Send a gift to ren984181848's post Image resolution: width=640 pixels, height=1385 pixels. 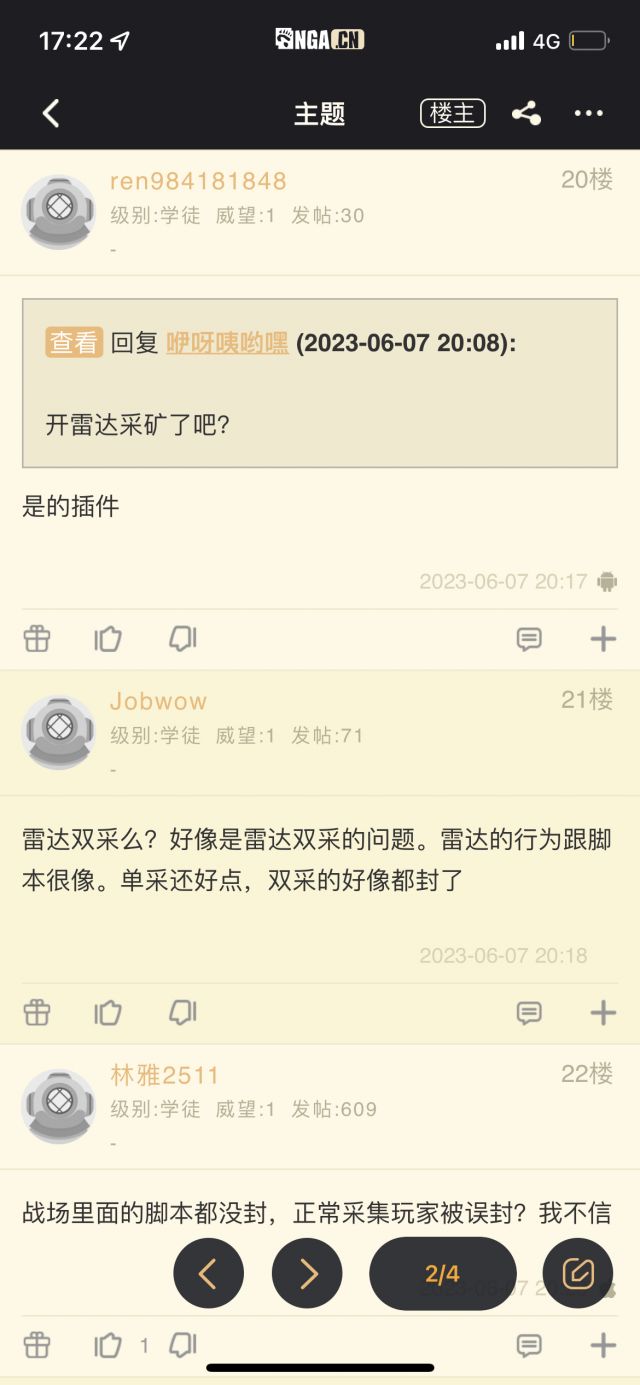[x=37, y=639]
